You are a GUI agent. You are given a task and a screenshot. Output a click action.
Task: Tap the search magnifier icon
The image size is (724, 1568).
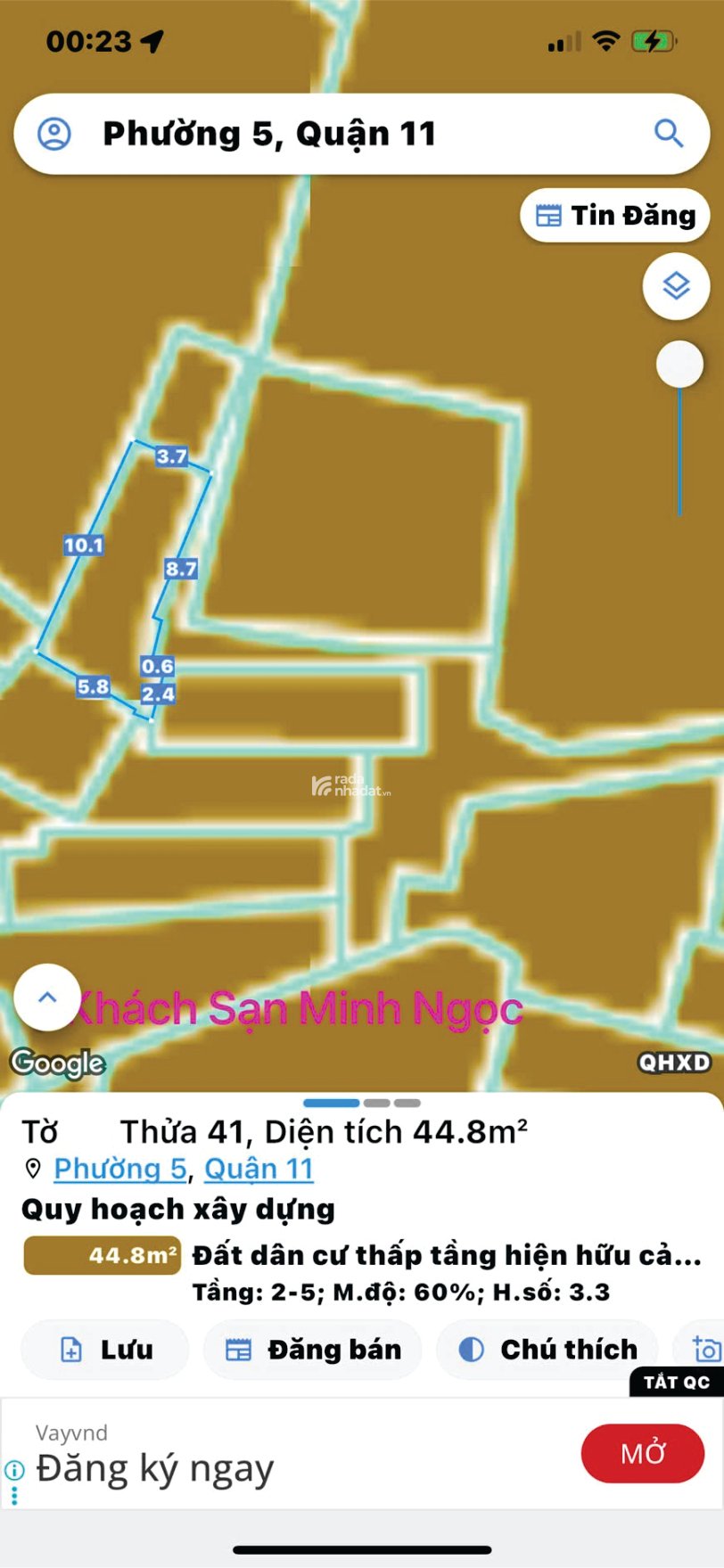(x=669, y=134)
